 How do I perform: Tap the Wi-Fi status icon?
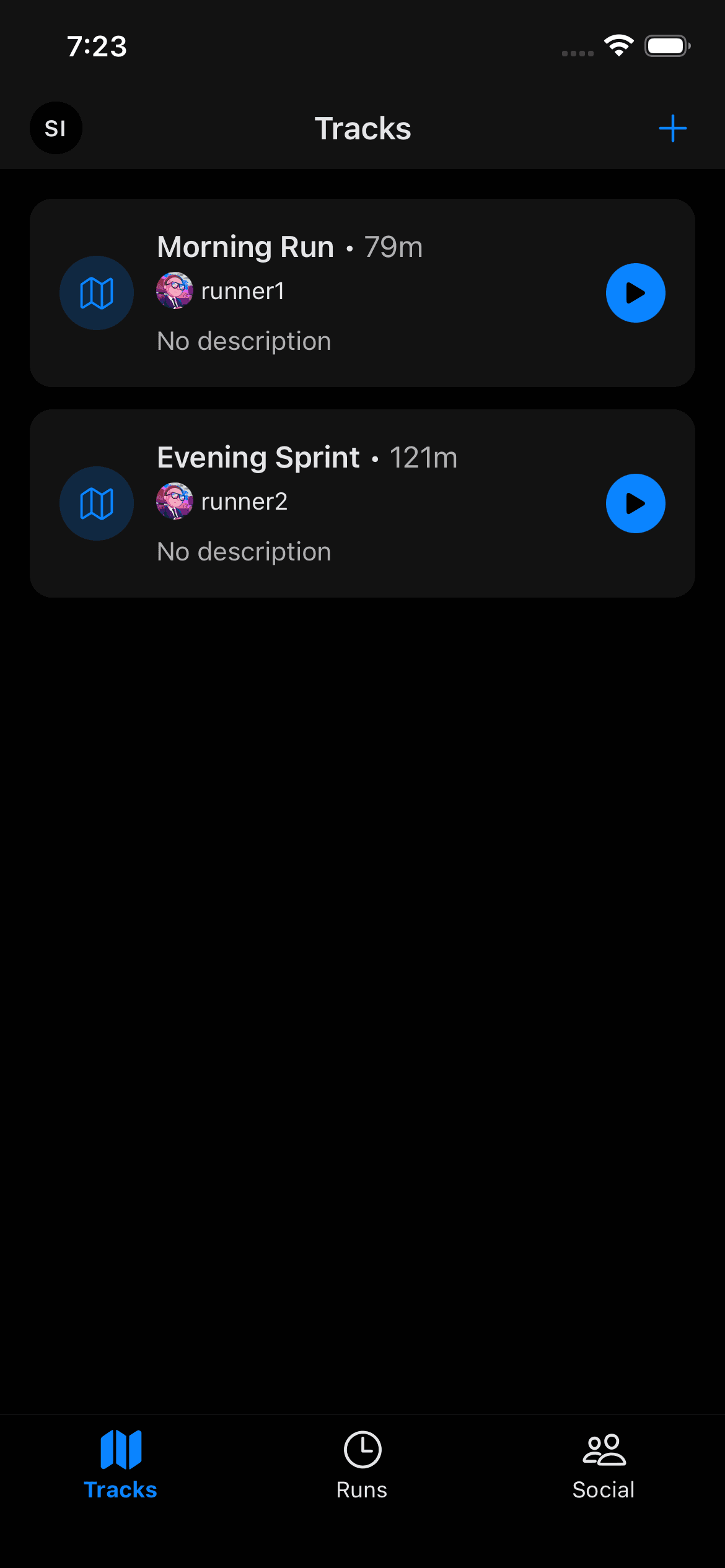click(x=618, y=45)
